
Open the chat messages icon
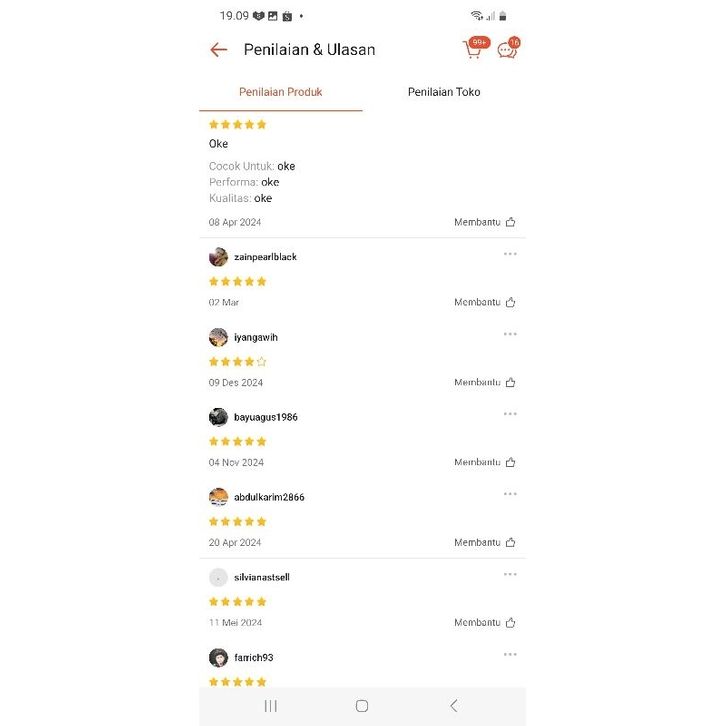[507, 50]
